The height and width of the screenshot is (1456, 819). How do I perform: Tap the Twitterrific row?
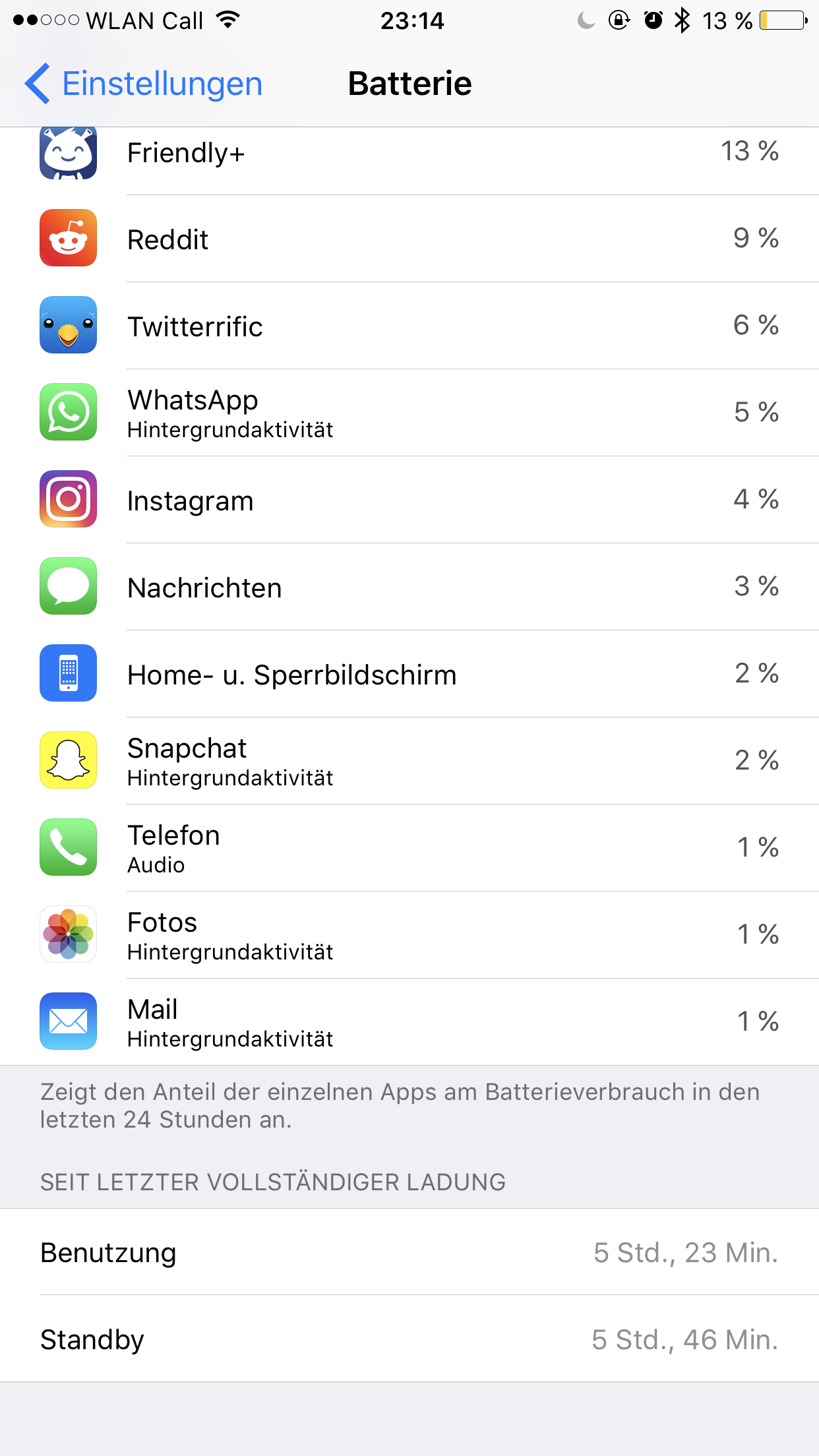point(409,326)
